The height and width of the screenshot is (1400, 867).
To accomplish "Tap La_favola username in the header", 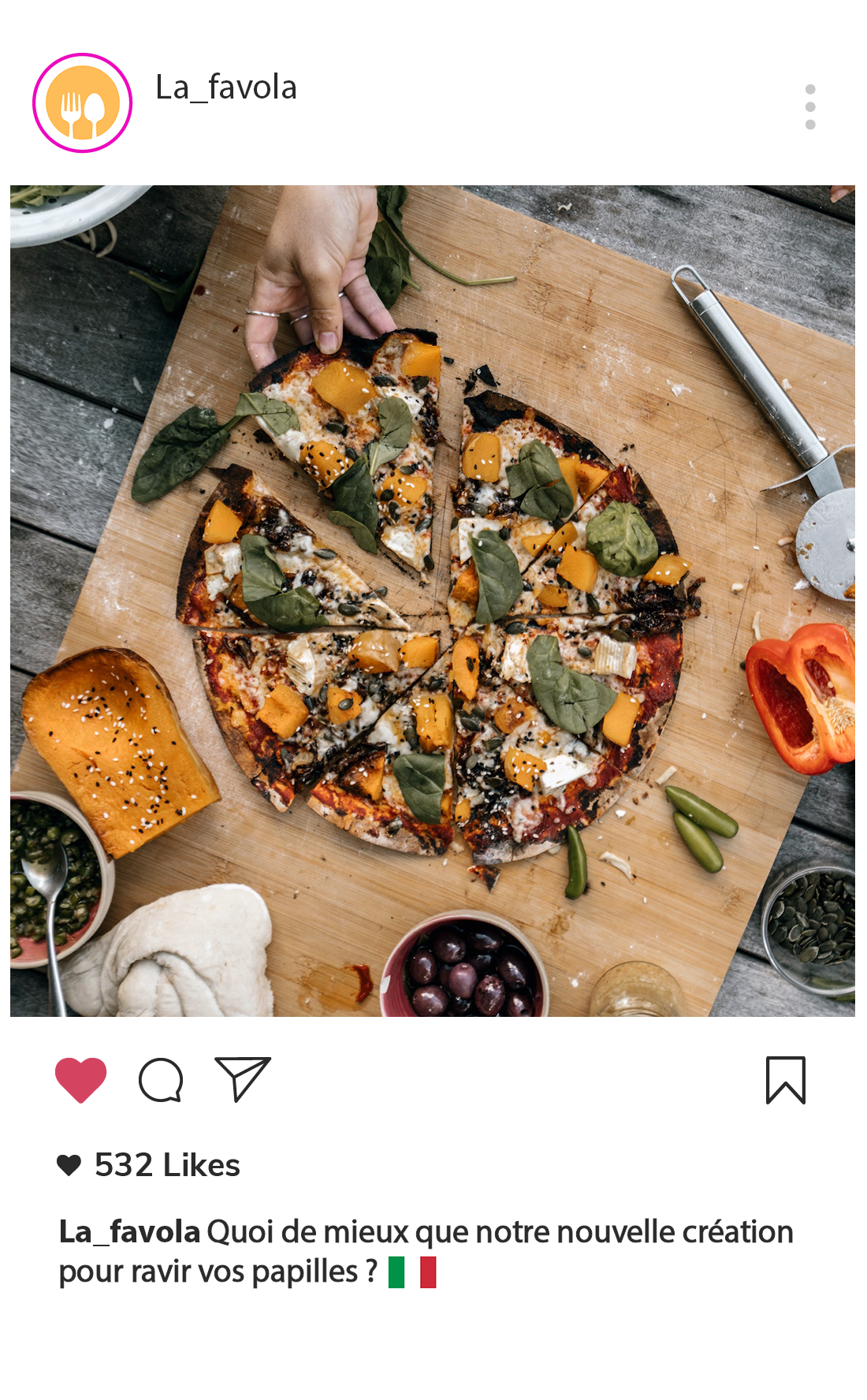I will point(226,87).
